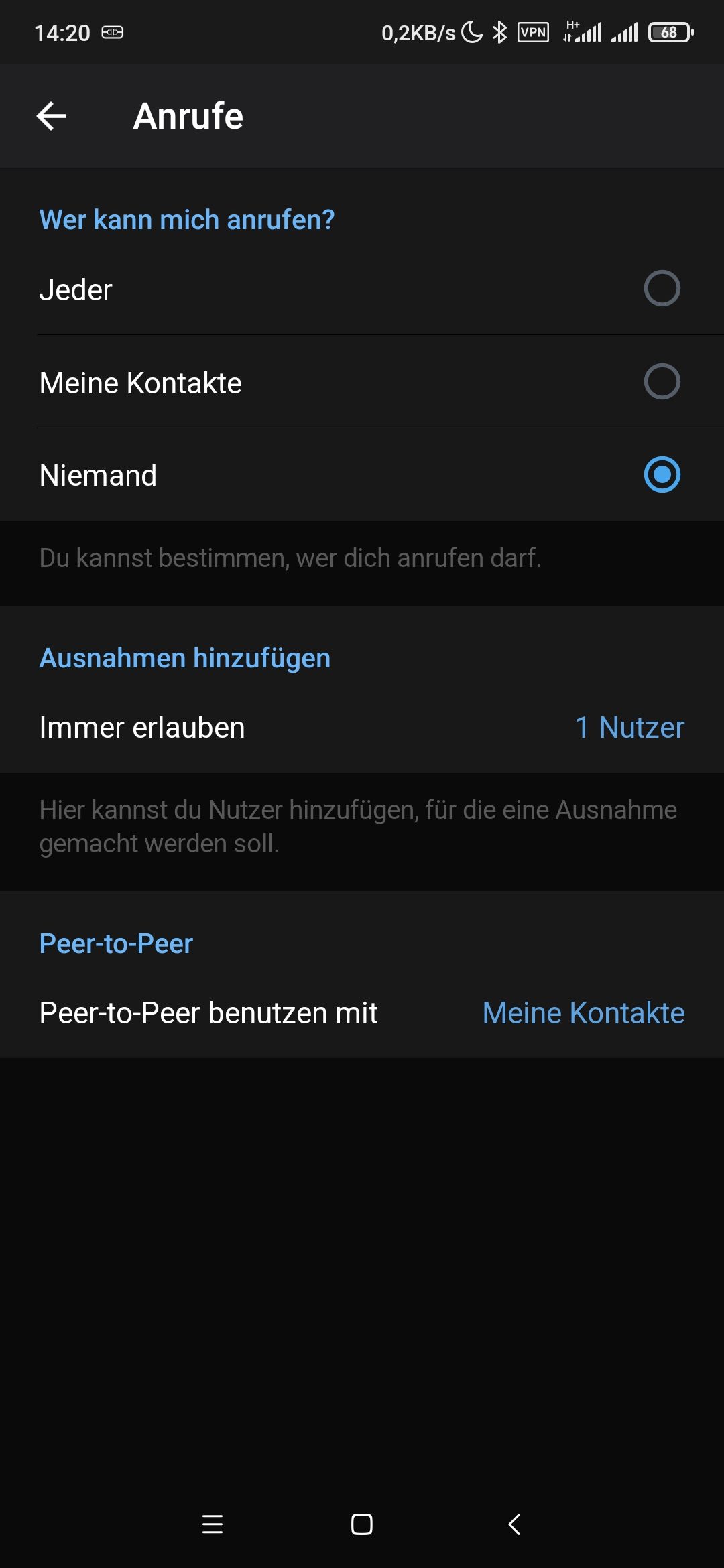Select the Niemand radio option
Screen dimensions: 724x1568
coord(661,475)
